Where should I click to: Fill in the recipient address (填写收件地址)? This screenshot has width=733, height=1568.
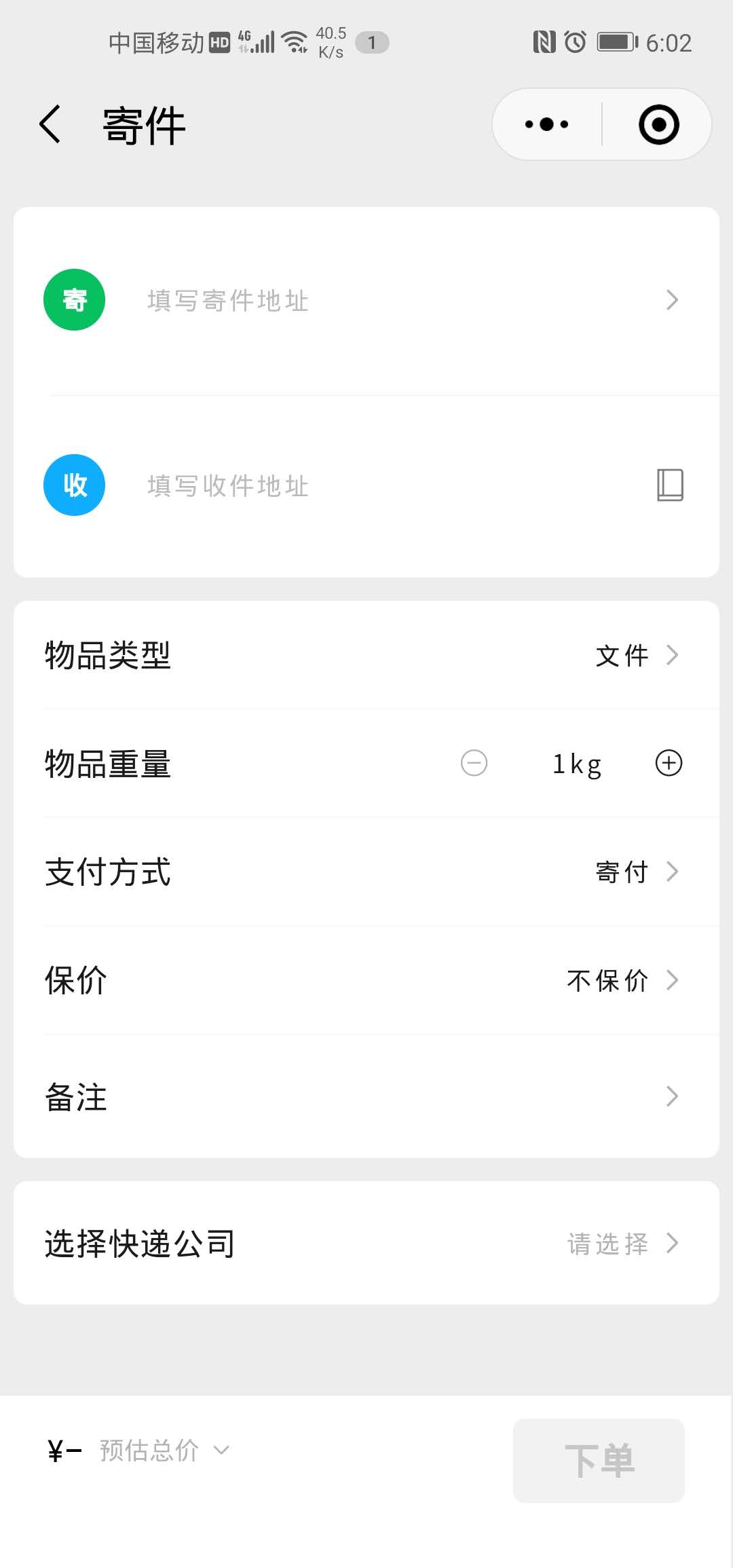pos(339,485)
